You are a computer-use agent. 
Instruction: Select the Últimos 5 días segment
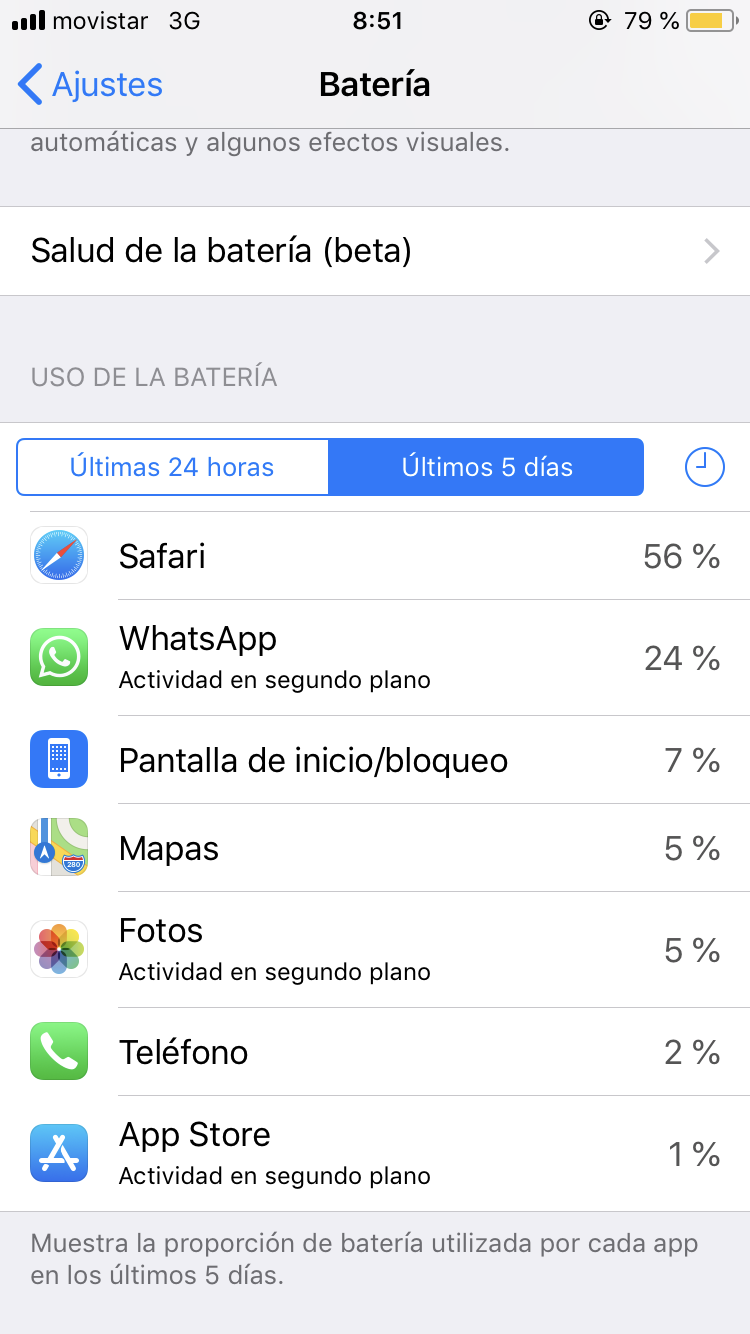(x=487, y=467)
